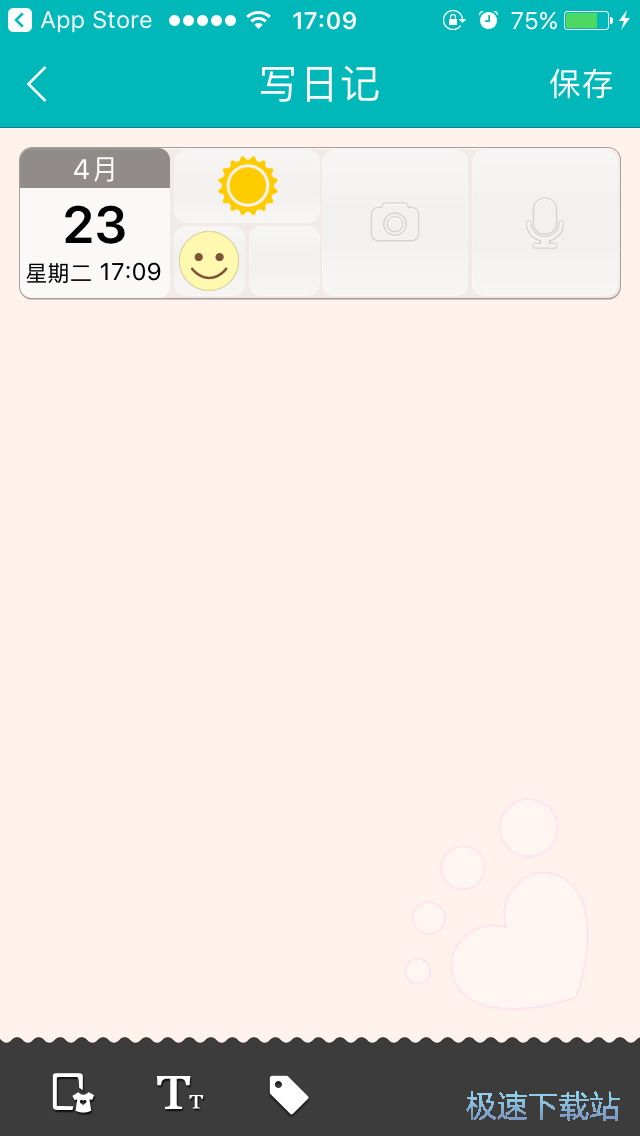This screenshot has height=1136, width=640.
Task: Tap the empty tile beside the smiley
Action: [x=284, y=261]
